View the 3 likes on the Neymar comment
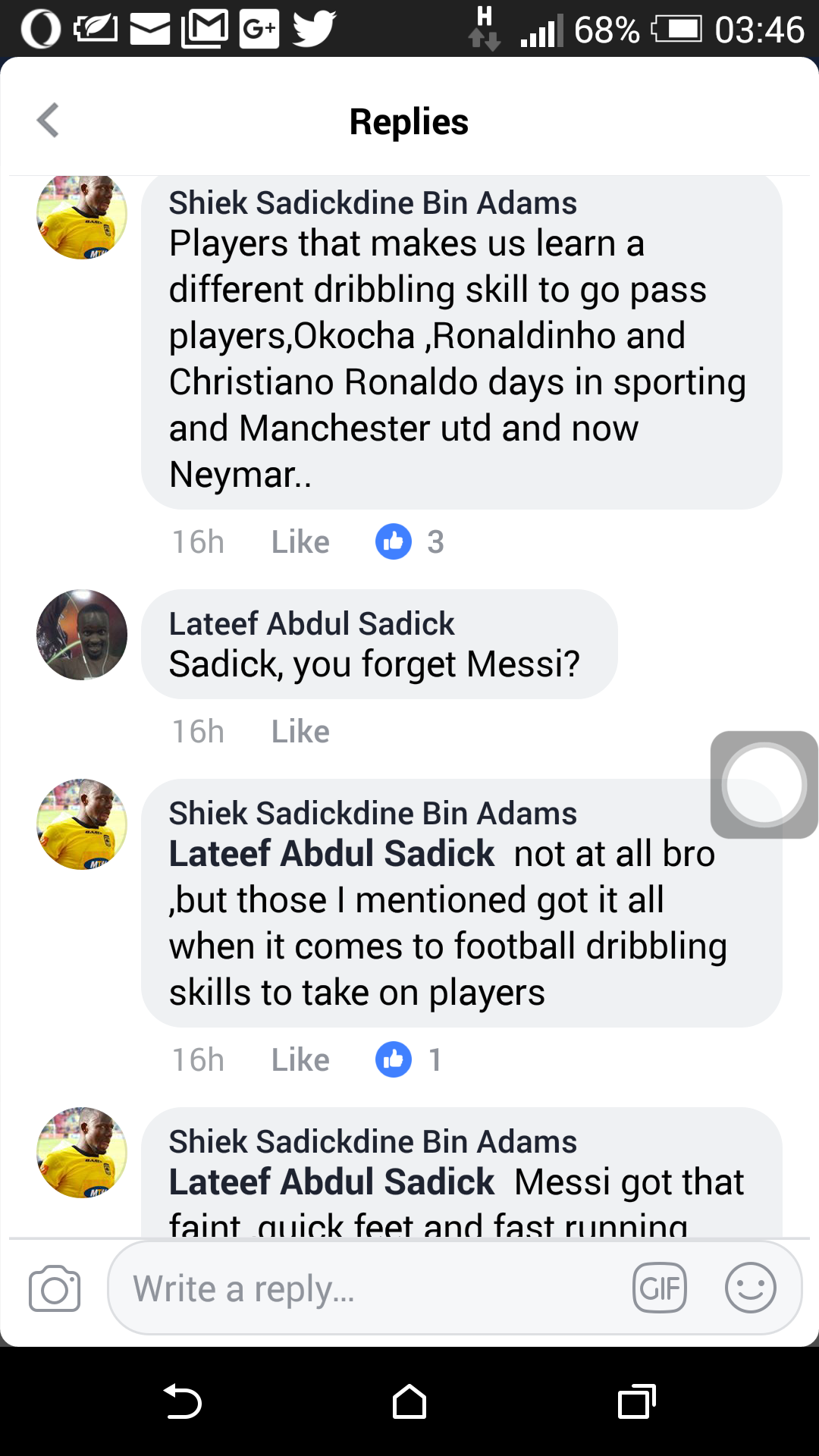This screenshot has width=819, height=1456. (x=410, y=542)
